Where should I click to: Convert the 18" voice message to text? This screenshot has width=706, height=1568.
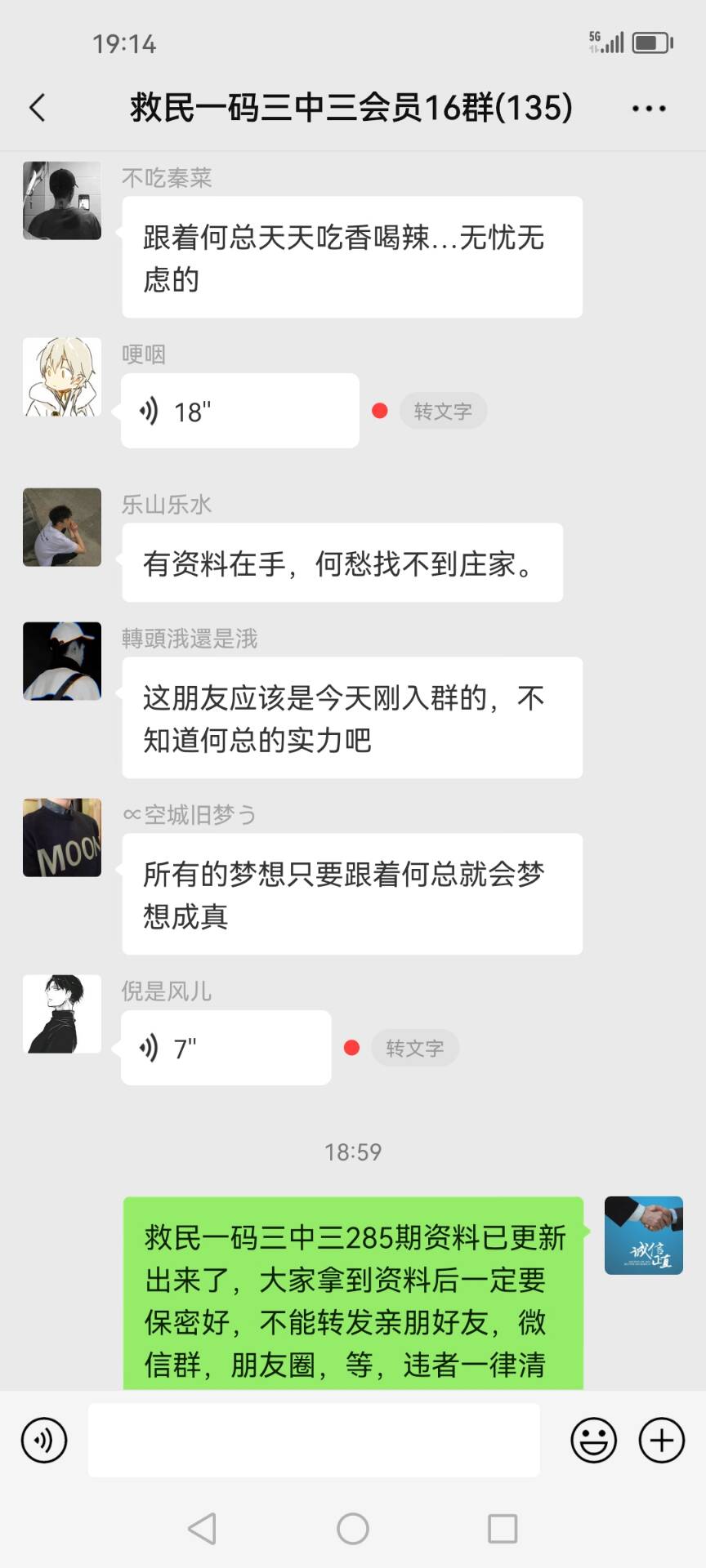click(443, 411)
